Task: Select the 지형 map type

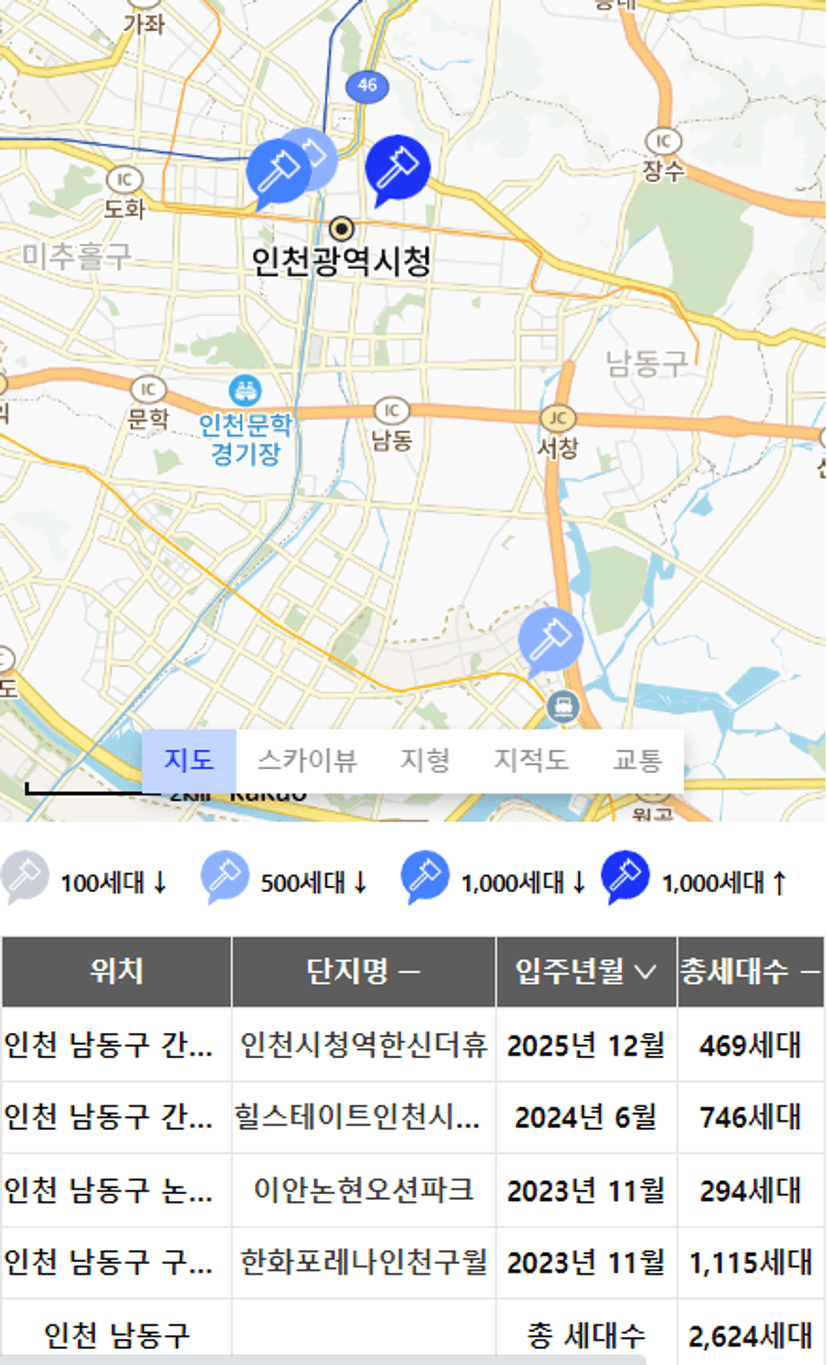Action: (425, 760)
